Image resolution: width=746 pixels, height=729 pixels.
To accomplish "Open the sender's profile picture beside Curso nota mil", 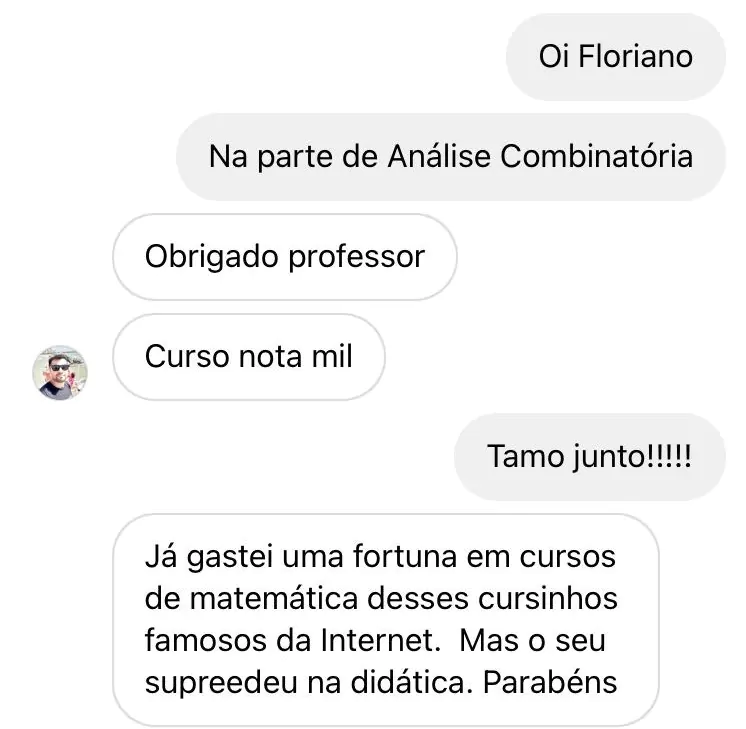I will (60, 373).
